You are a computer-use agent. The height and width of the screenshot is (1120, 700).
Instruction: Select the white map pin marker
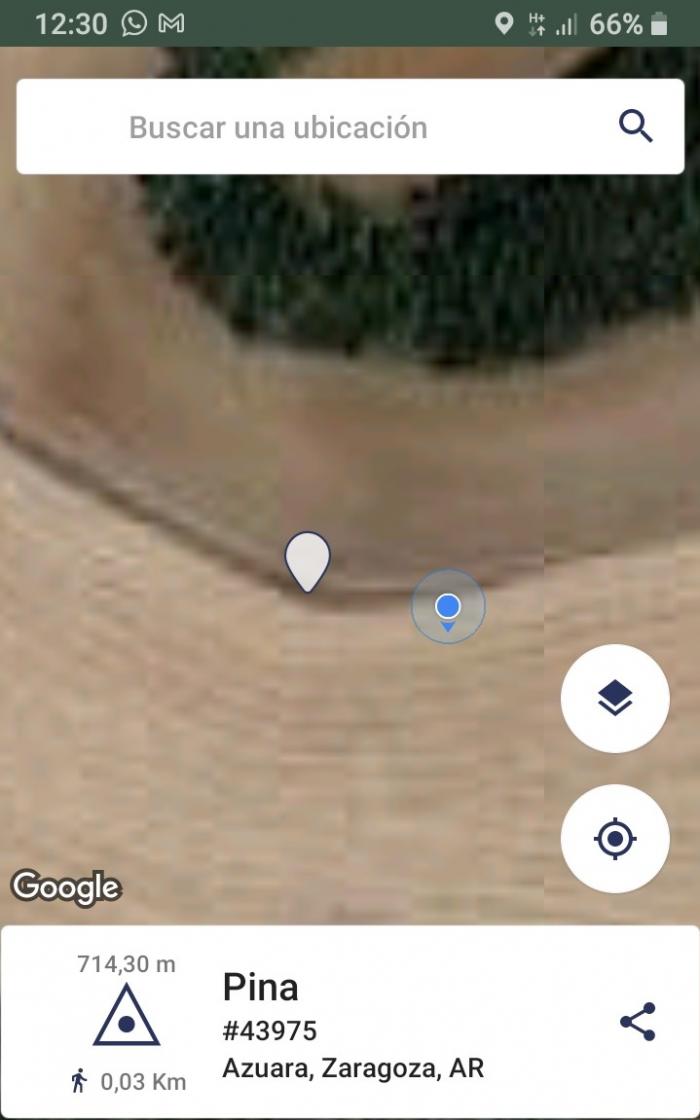tap(307, 561)
